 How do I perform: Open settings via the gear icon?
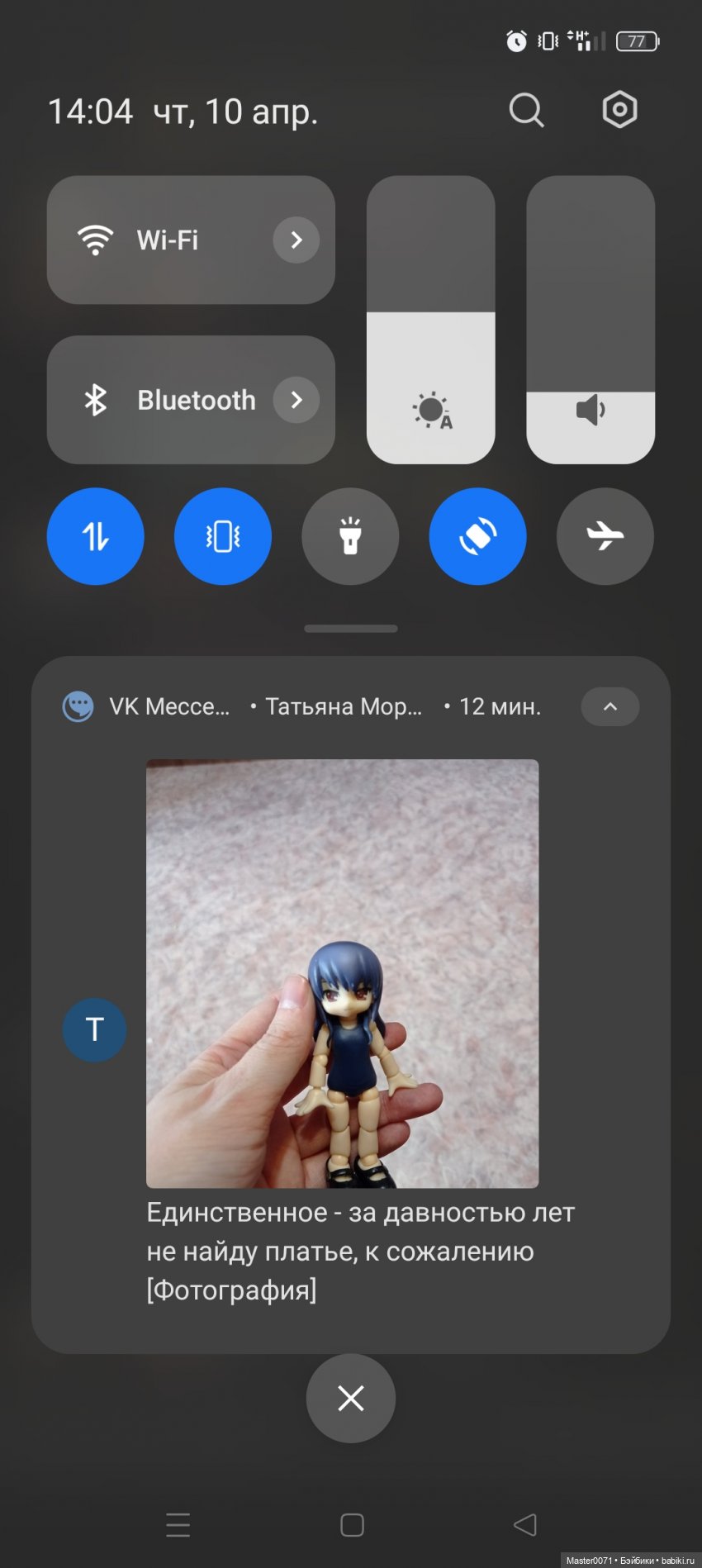coord(619,110)
